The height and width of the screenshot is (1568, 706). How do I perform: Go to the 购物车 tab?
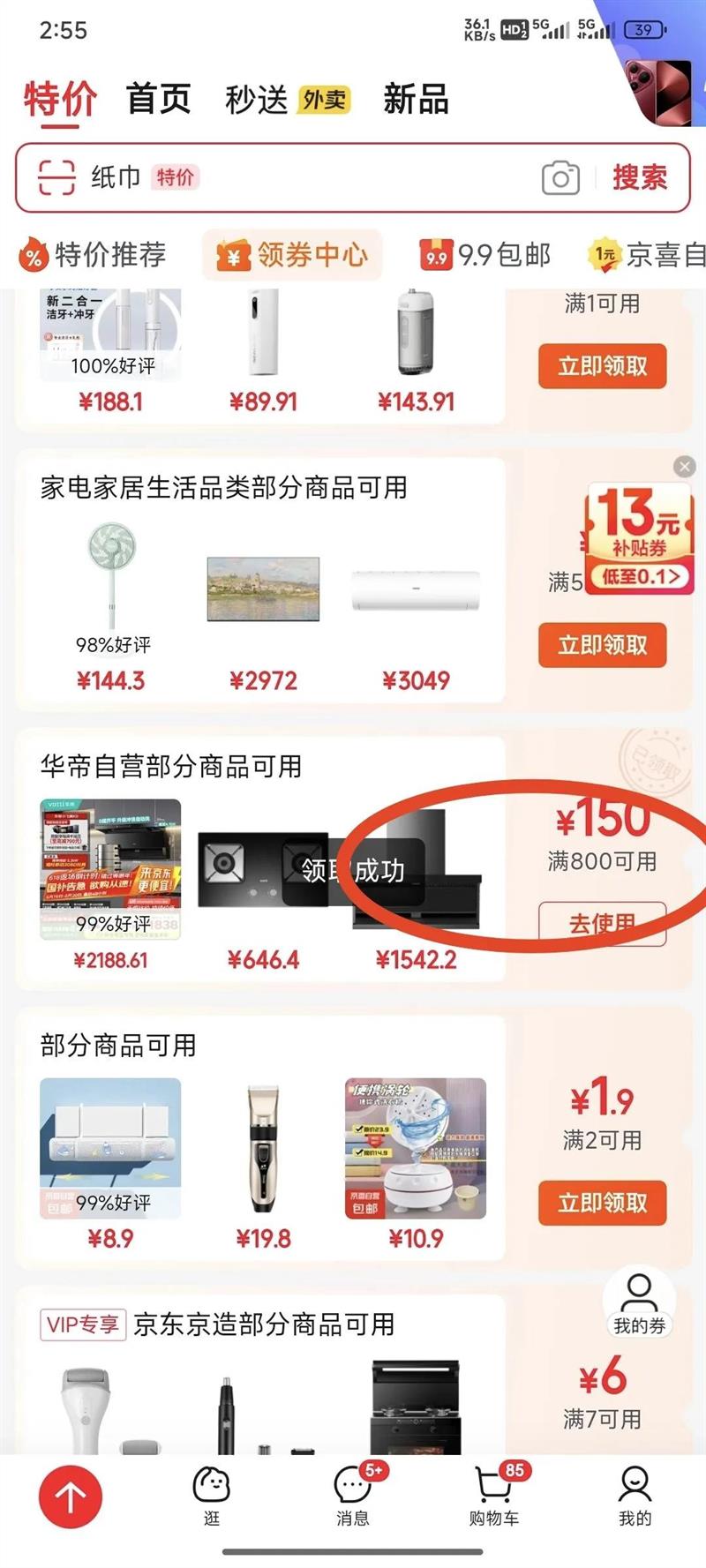point(494,1496)
